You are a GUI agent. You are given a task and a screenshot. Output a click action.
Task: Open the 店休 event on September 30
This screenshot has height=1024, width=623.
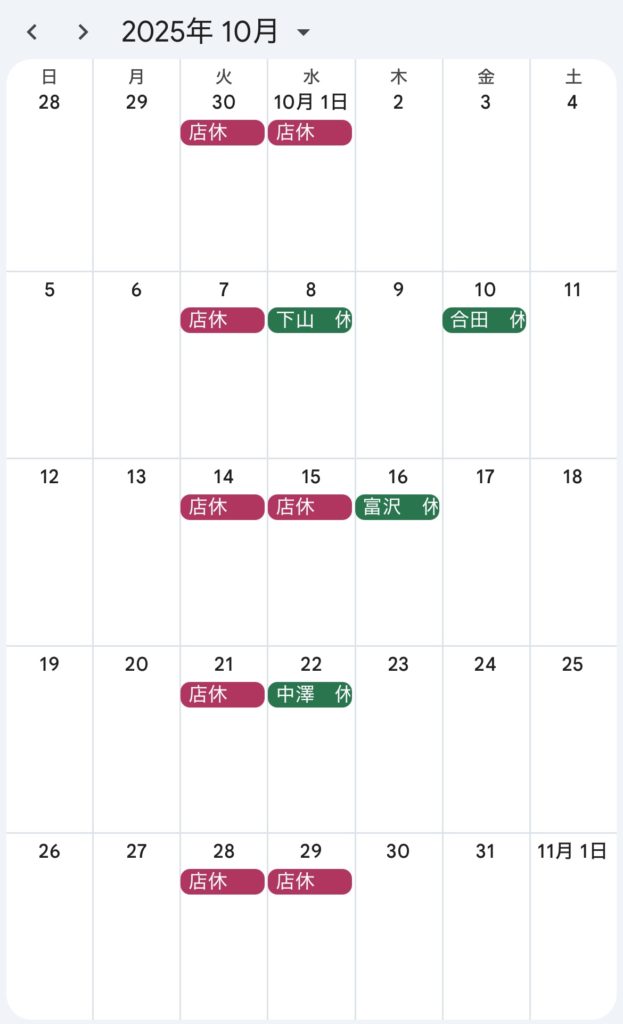222,133
